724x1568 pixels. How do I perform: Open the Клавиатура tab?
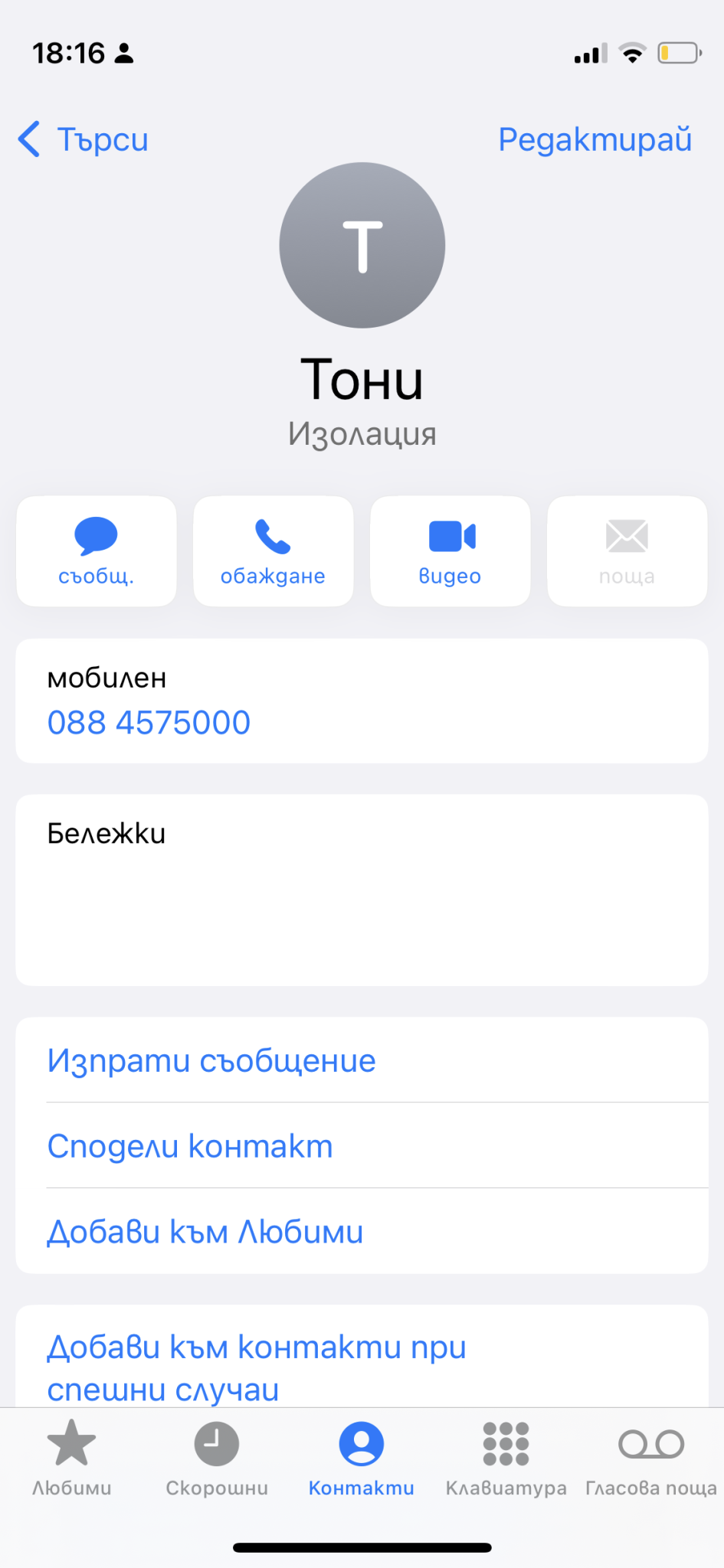506,1458
